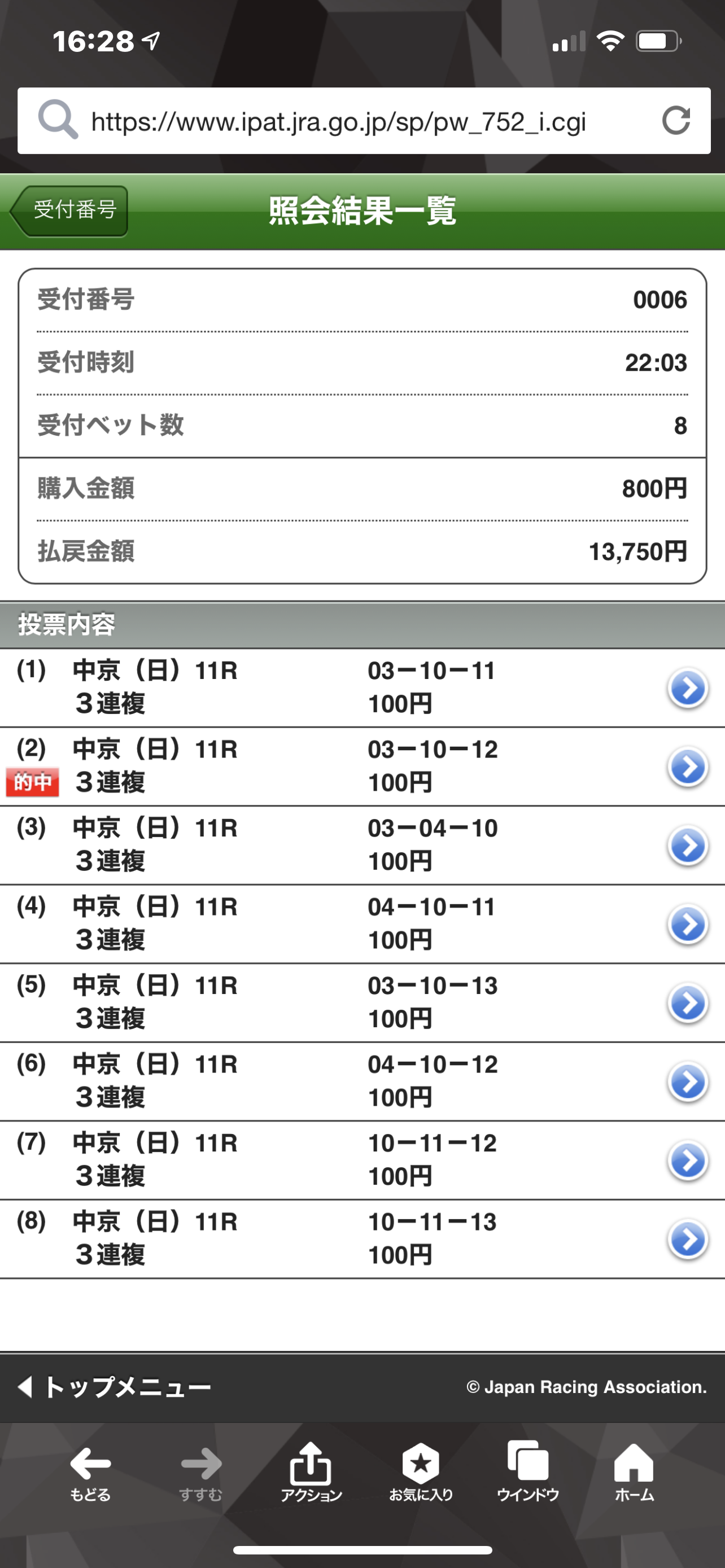
Task: Open bet (6) 04-10-12 details
Action: (x=688, y=1082)
